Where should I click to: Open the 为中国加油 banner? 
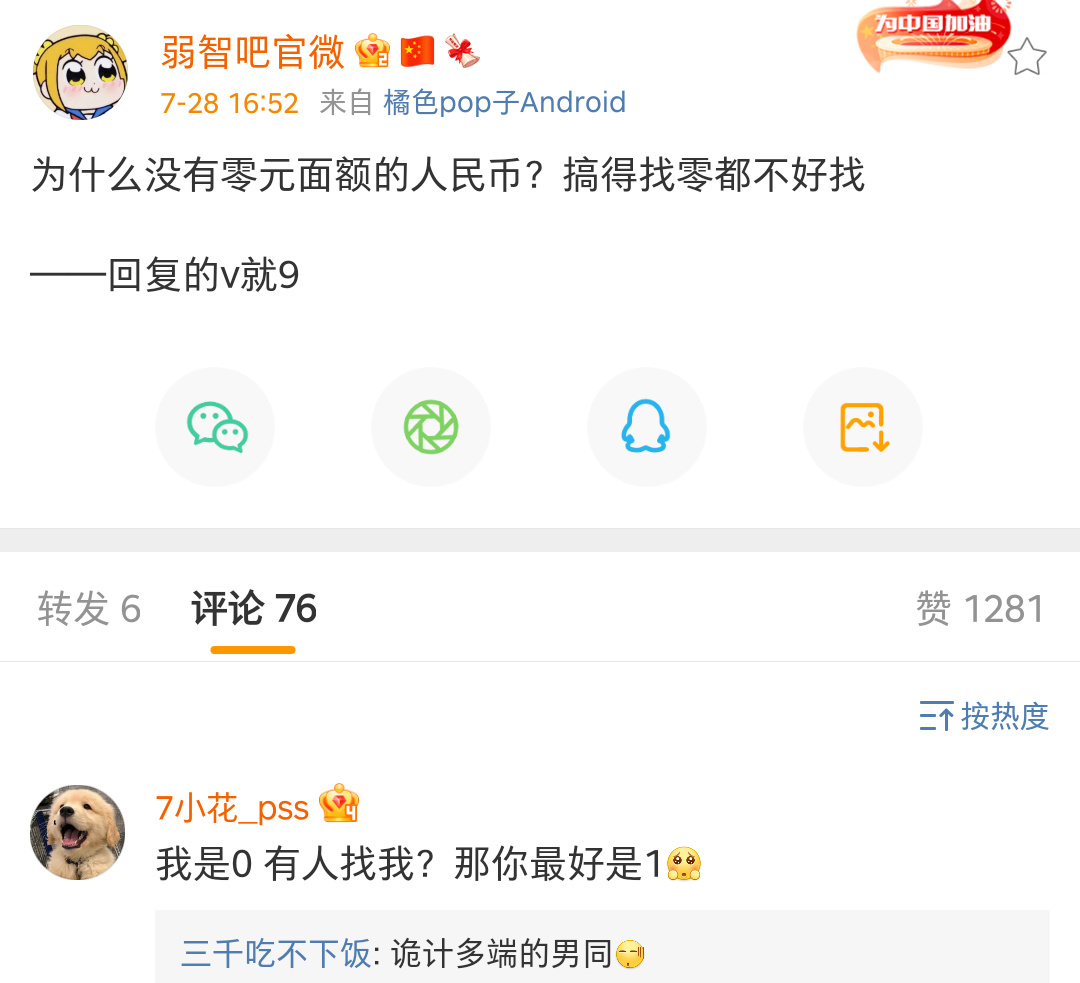pyautogui.click(x=931, y=37)
